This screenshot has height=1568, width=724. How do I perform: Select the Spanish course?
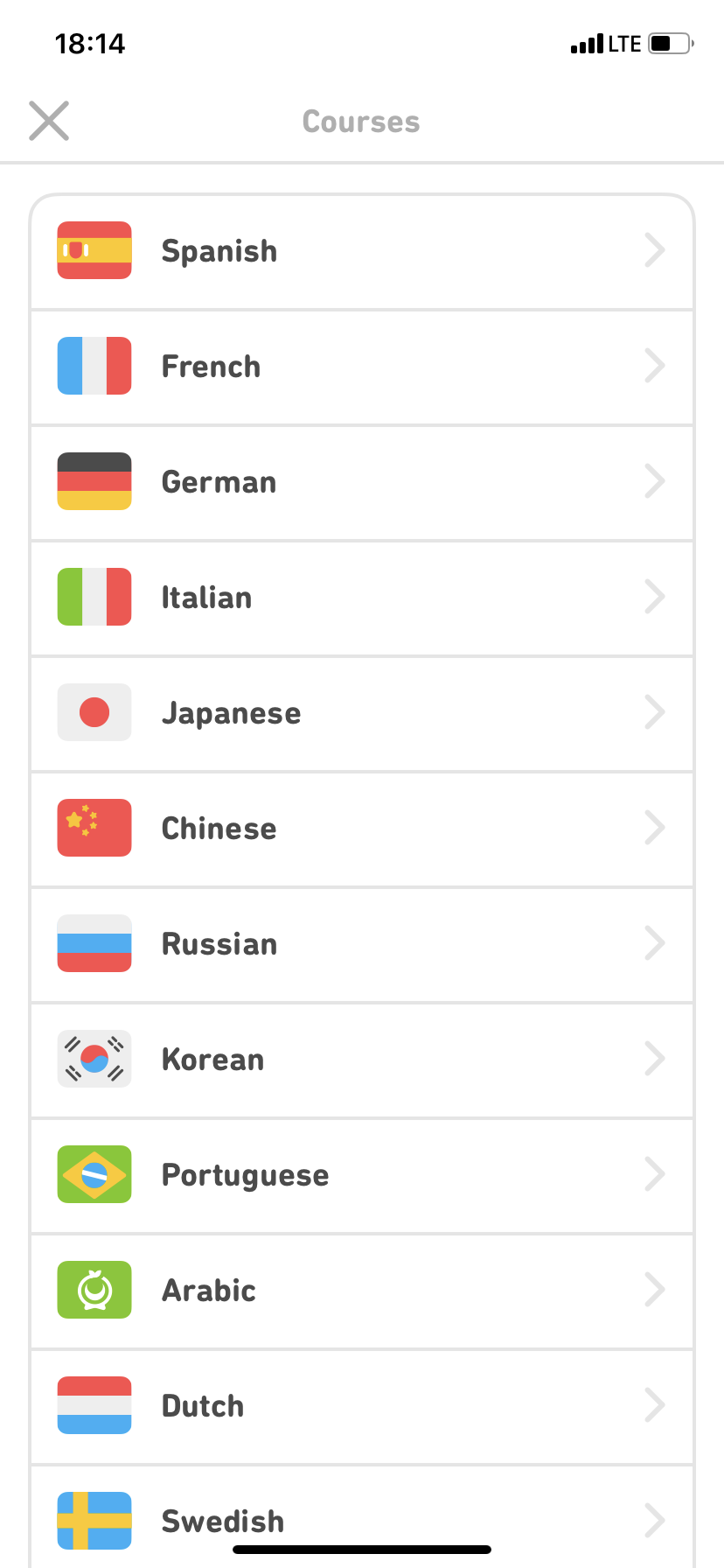(362, 251)
